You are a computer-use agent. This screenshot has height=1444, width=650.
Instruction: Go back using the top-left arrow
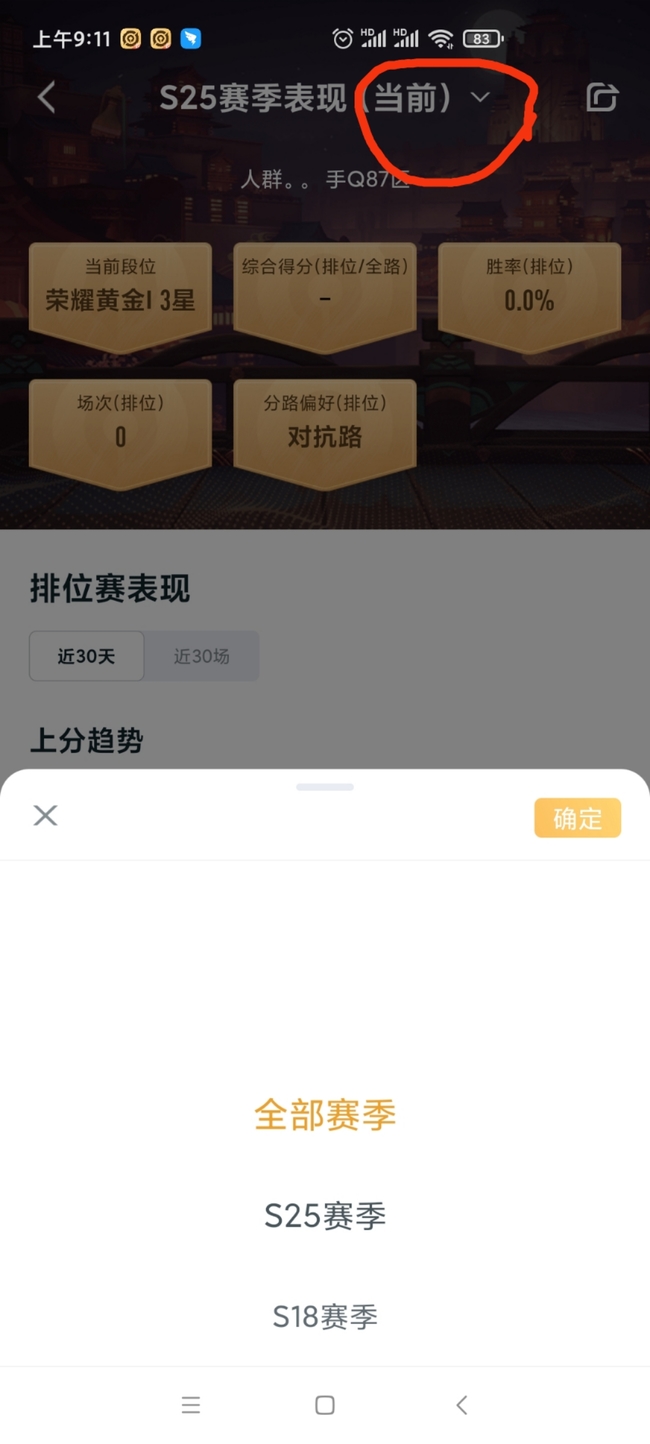coord(46,98)
